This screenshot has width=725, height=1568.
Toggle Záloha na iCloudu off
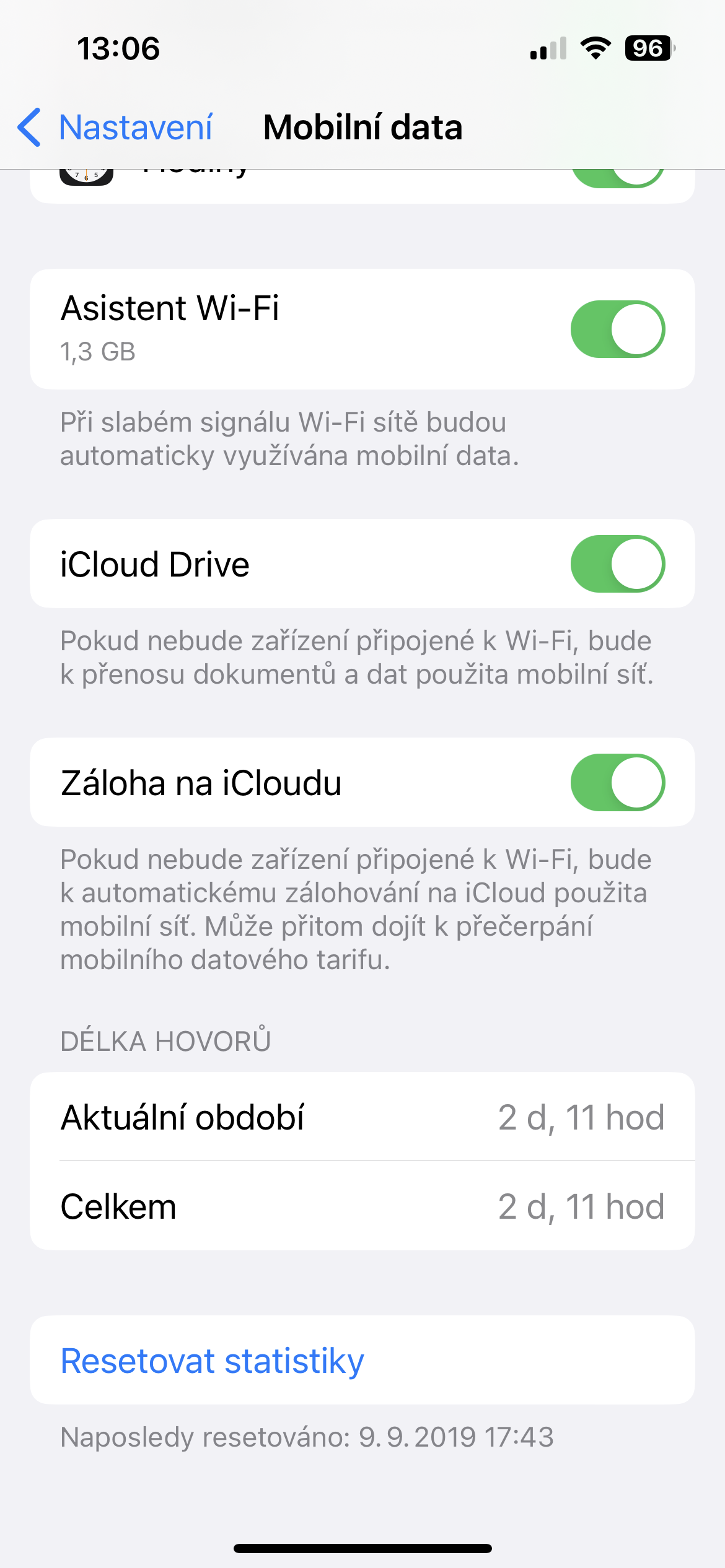pyautogui.click(x=617, y=782)
